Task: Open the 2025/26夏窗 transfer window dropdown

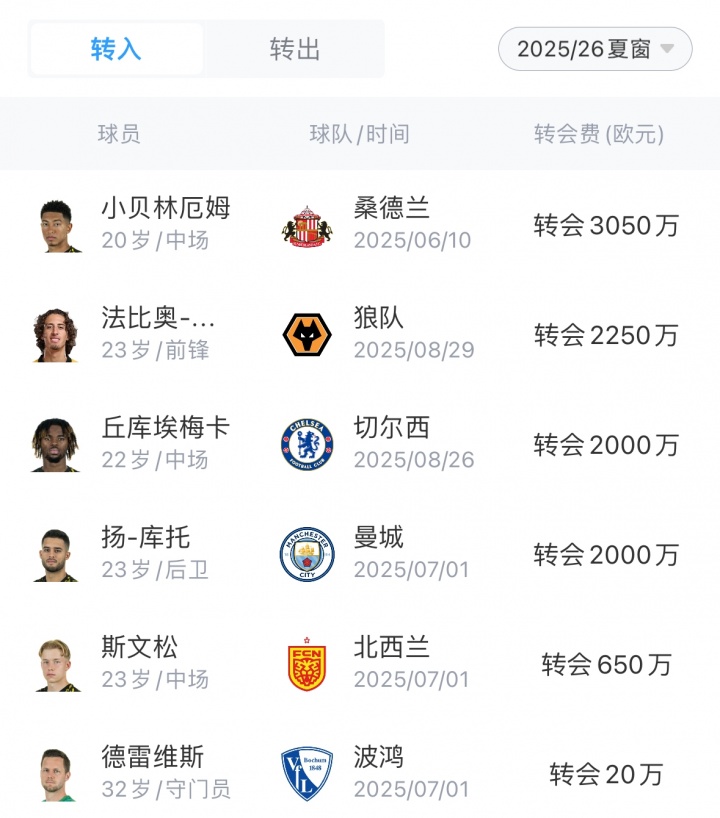Action: [595, 49]
